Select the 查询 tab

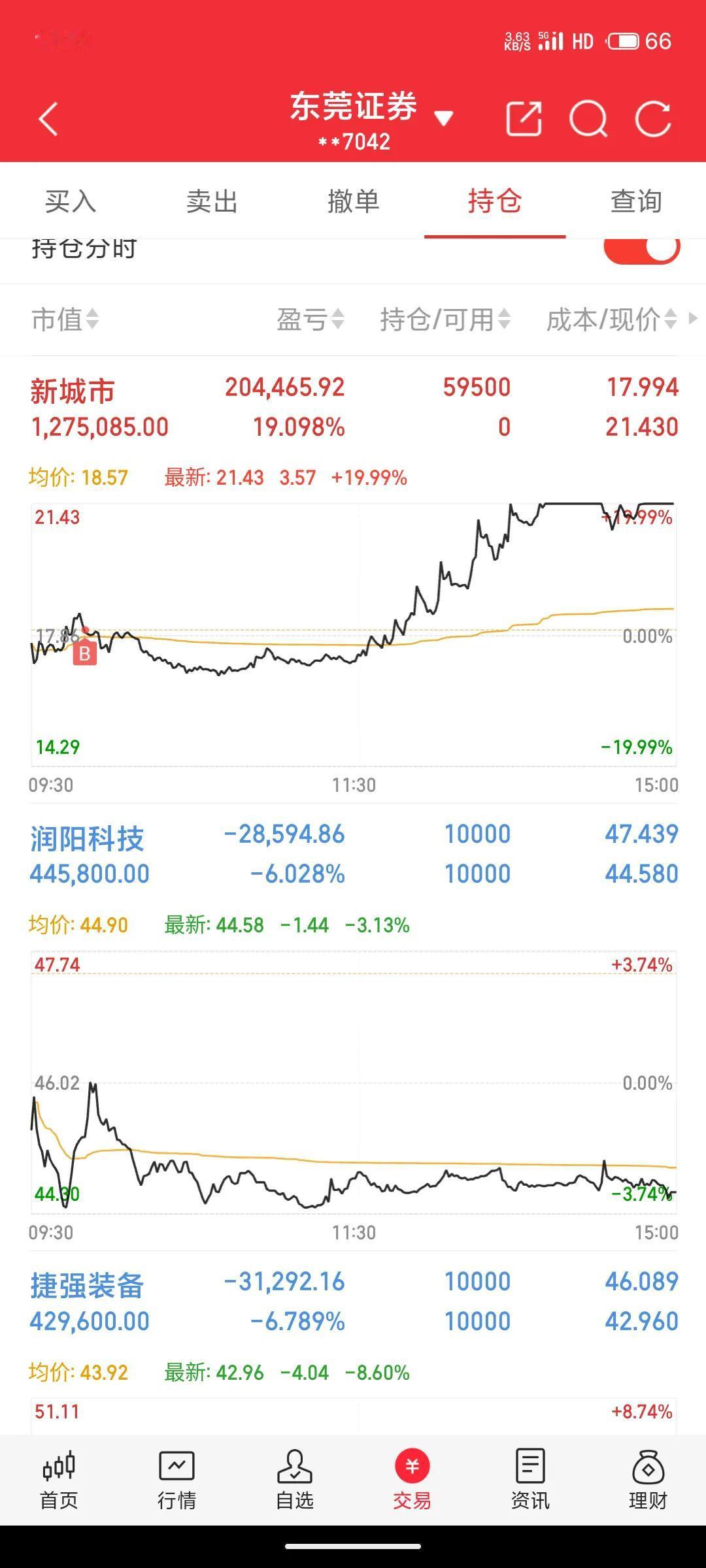(636, 201)
